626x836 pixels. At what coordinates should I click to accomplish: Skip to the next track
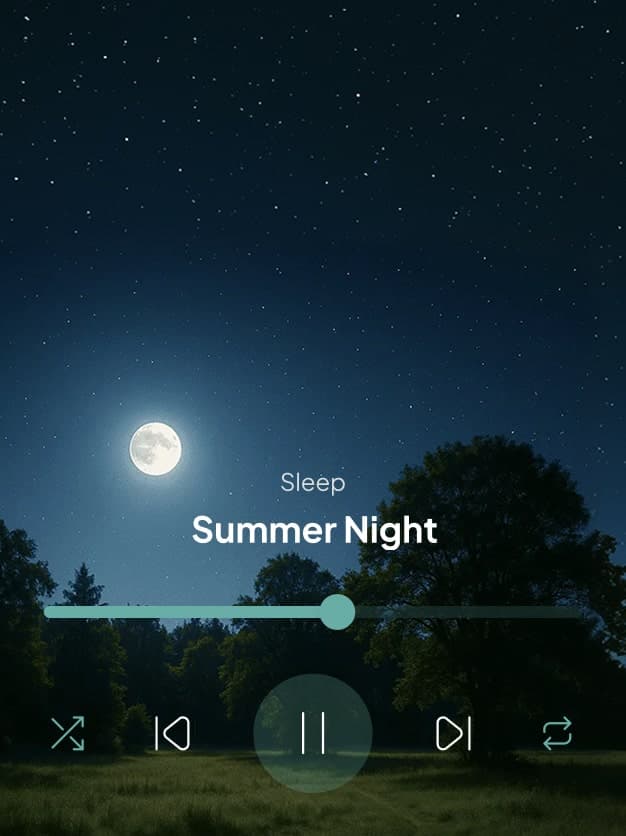pos(453,733)
